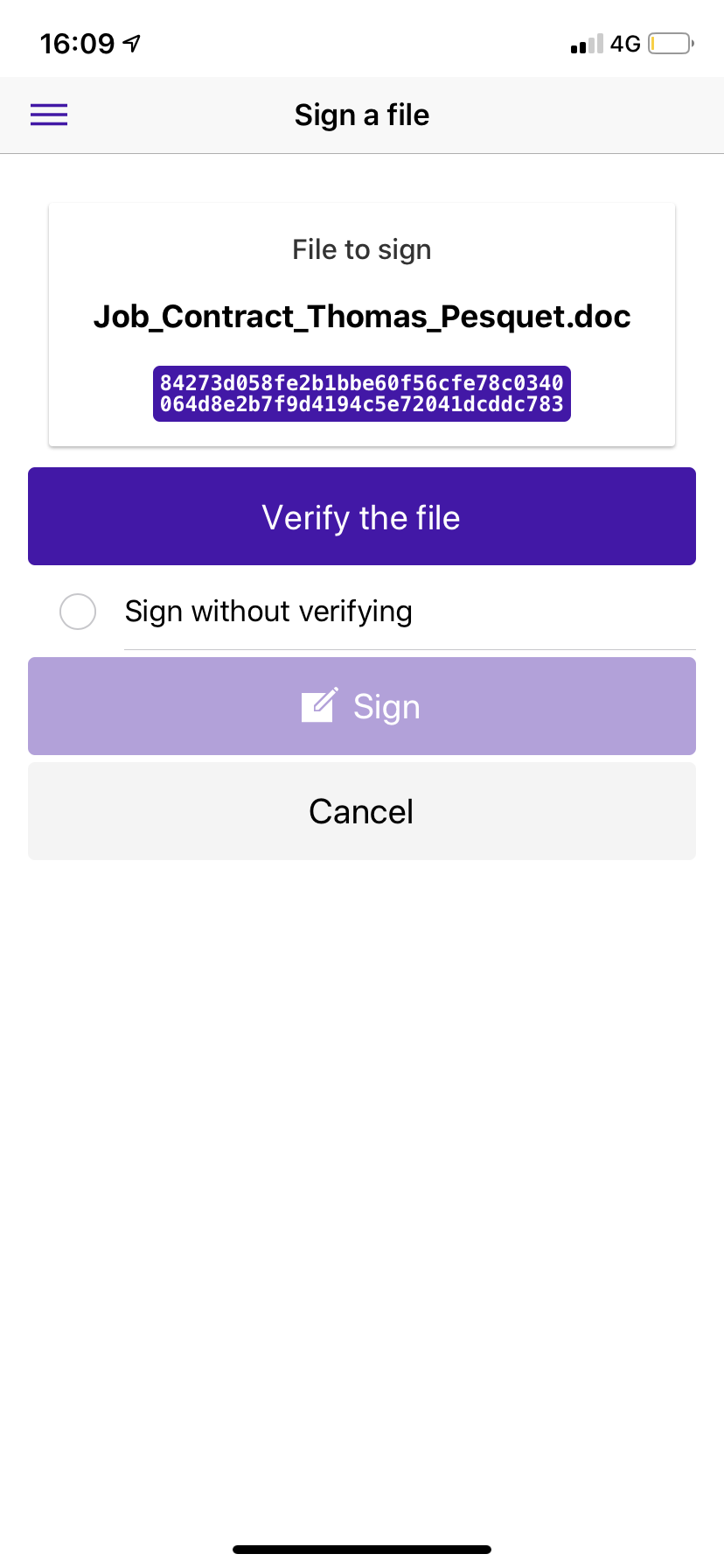Cancel signing the file
The width and height of the screenshot is (724, 1568).
(361, 811)
